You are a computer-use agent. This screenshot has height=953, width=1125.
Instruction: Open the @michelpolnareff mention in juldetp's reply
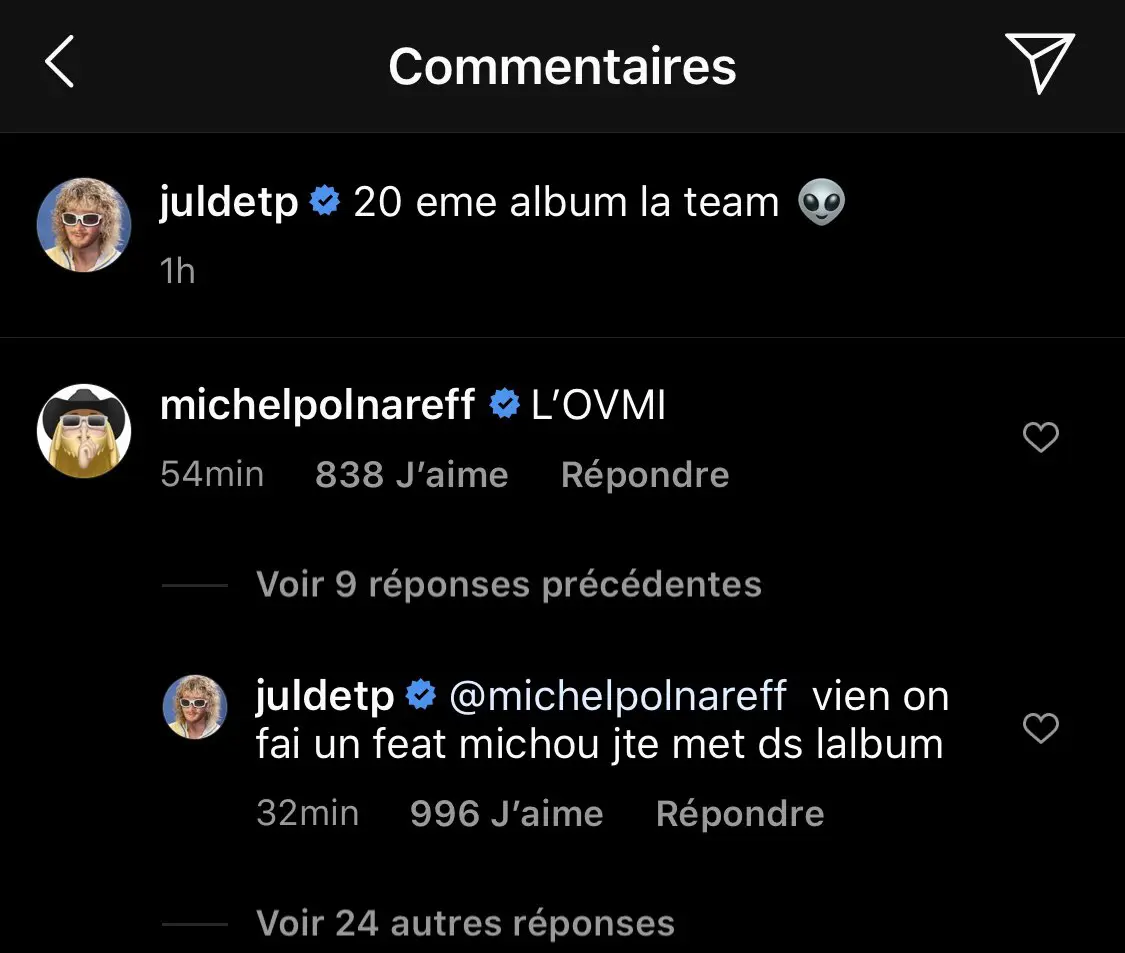tap(617, 696)
